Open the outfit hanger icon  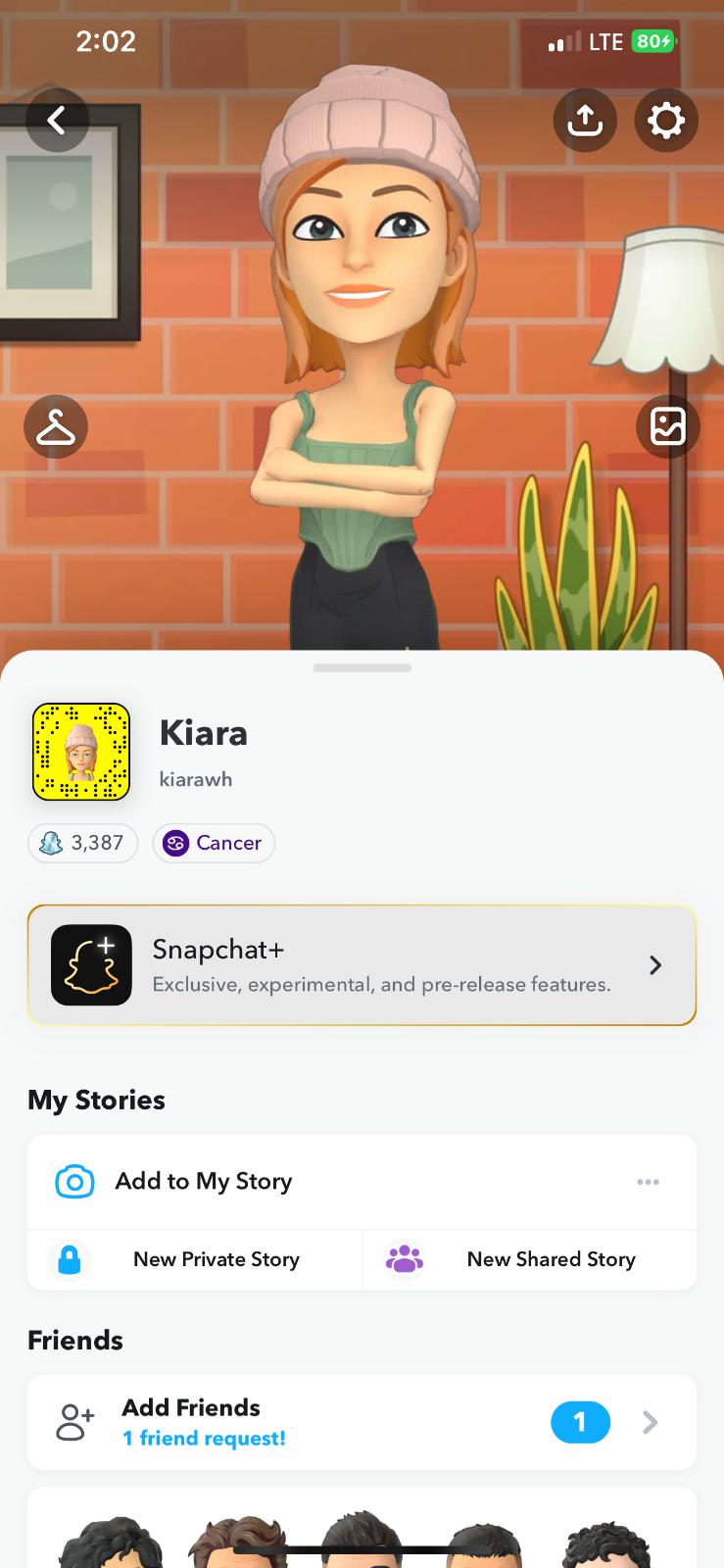(x=56, y=427)
